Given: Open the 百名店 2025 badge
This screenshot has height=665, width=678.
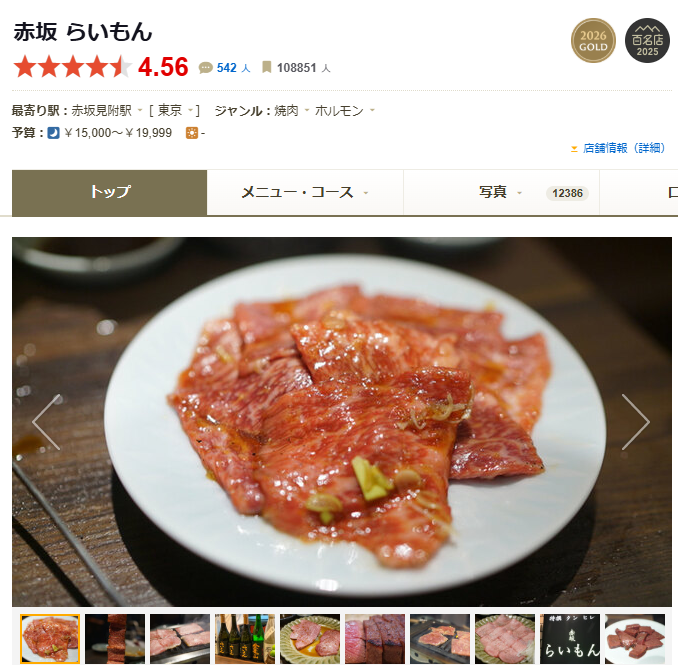Looking at the screenshot, I should coord(647,41).
